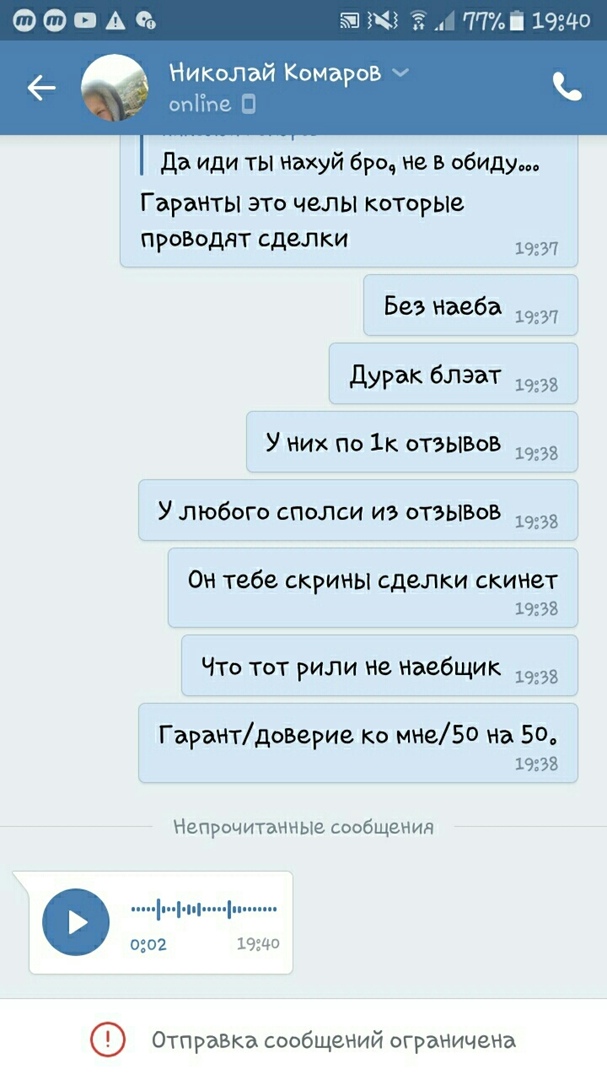607x1080 pixels.
Task: Call Николай Комаров
Action: (567, 88)
